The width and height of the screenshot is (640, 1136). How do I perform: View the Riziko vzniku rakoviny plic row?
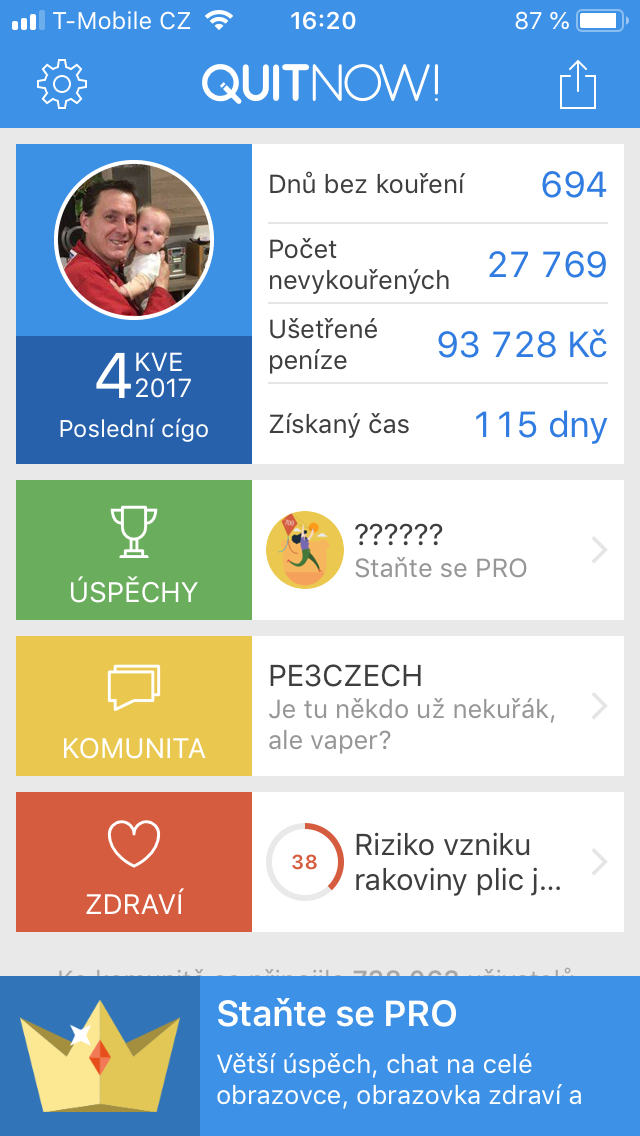point(438,862)
